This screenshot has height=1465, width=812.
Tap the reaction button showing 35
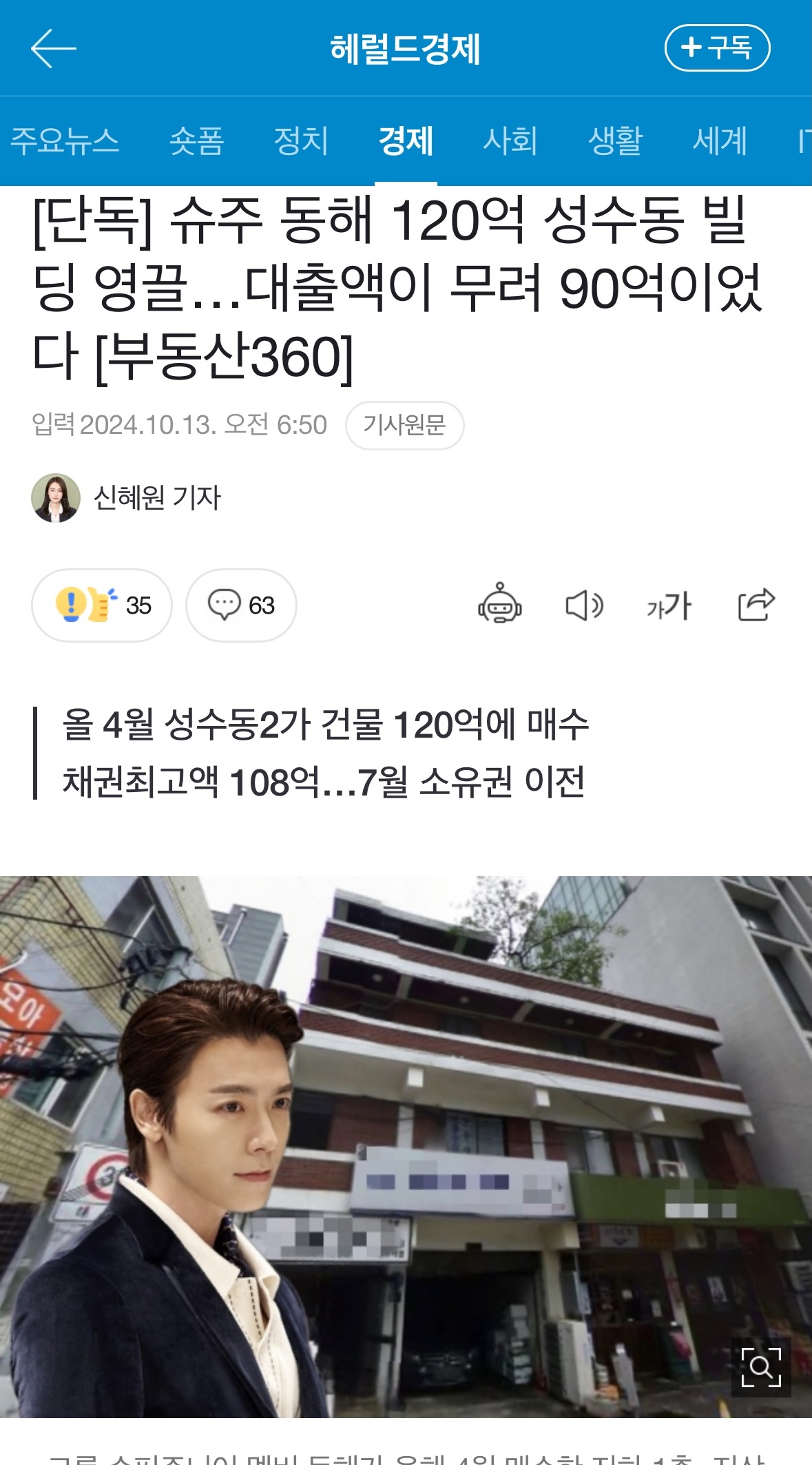(102, 605)
